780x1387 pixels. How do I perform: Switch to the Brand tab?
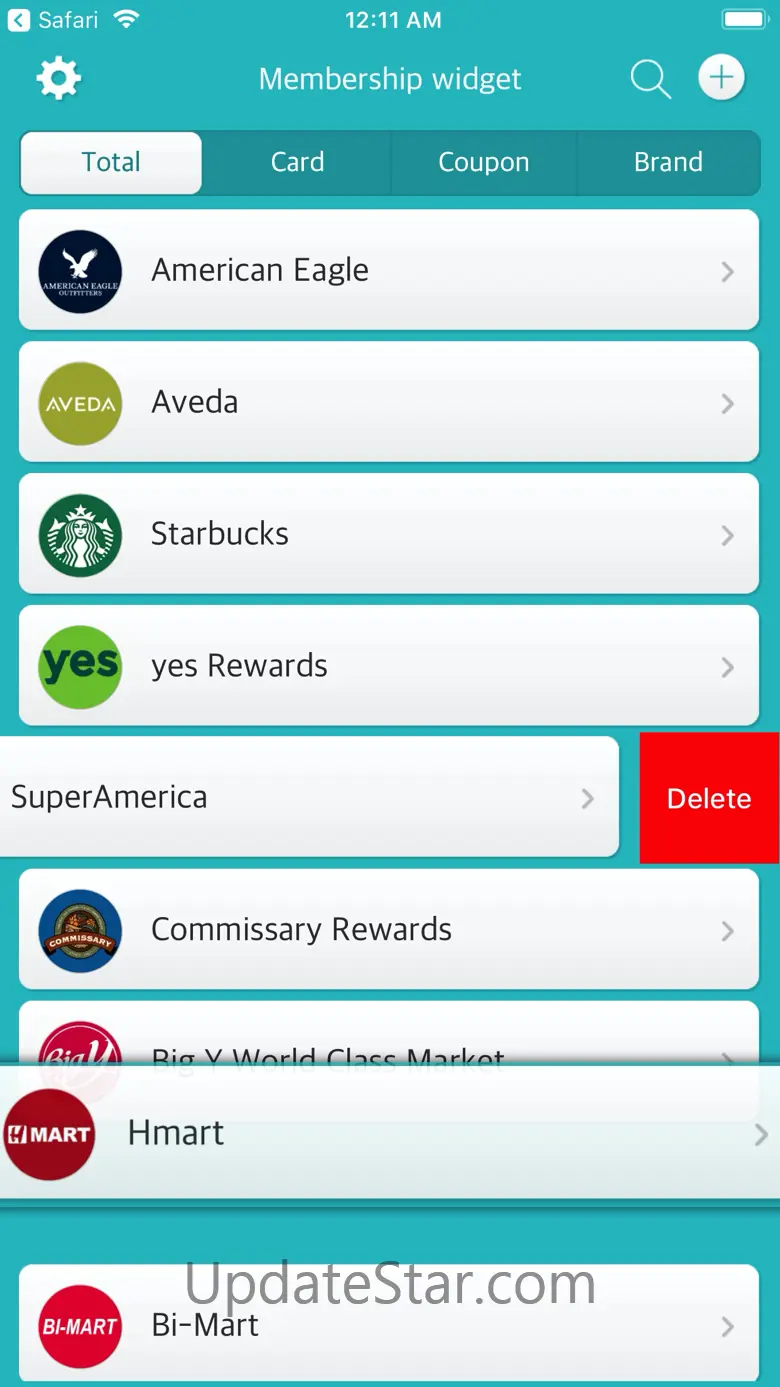pos(668,162)
